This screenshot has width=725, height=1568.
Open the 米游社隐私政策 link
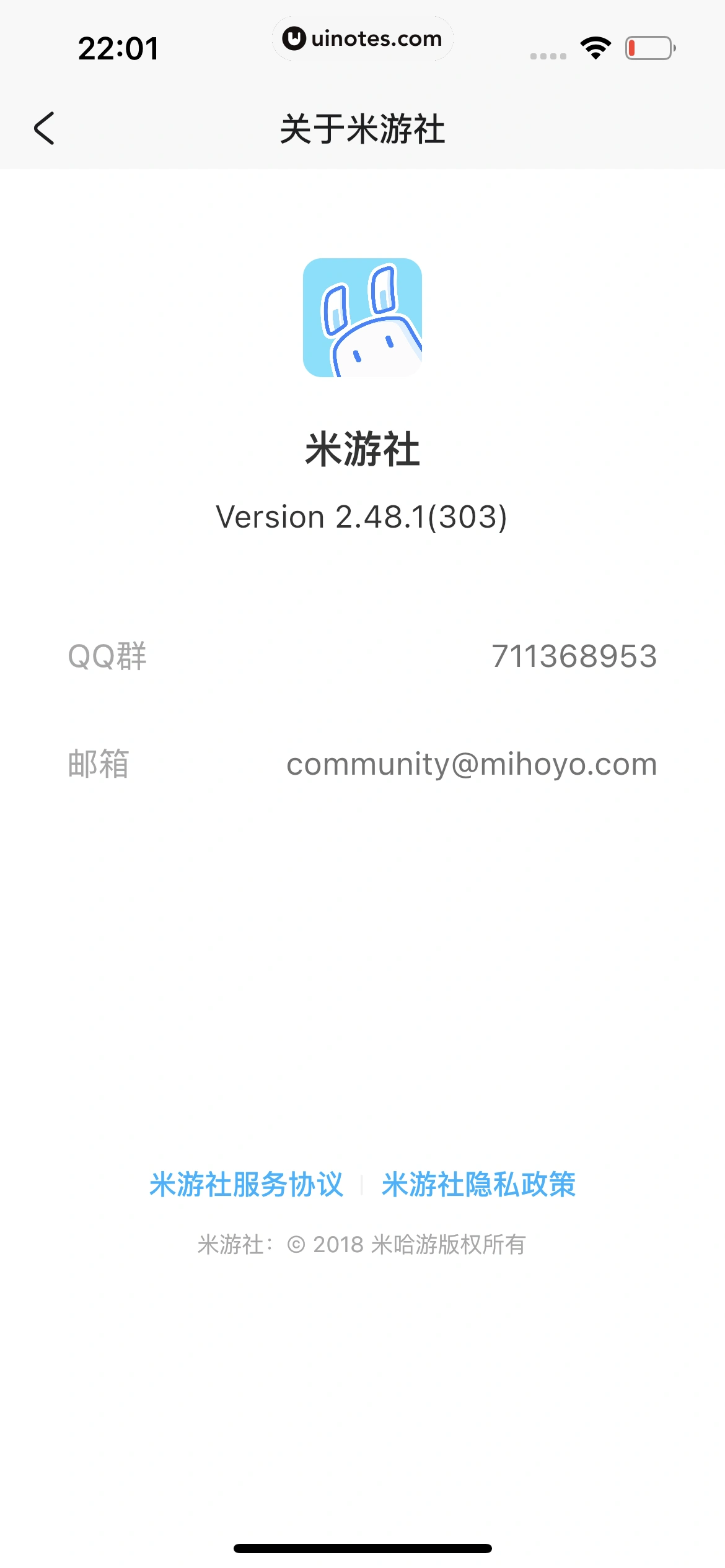pyautogui.click(x=478, y=1185)
